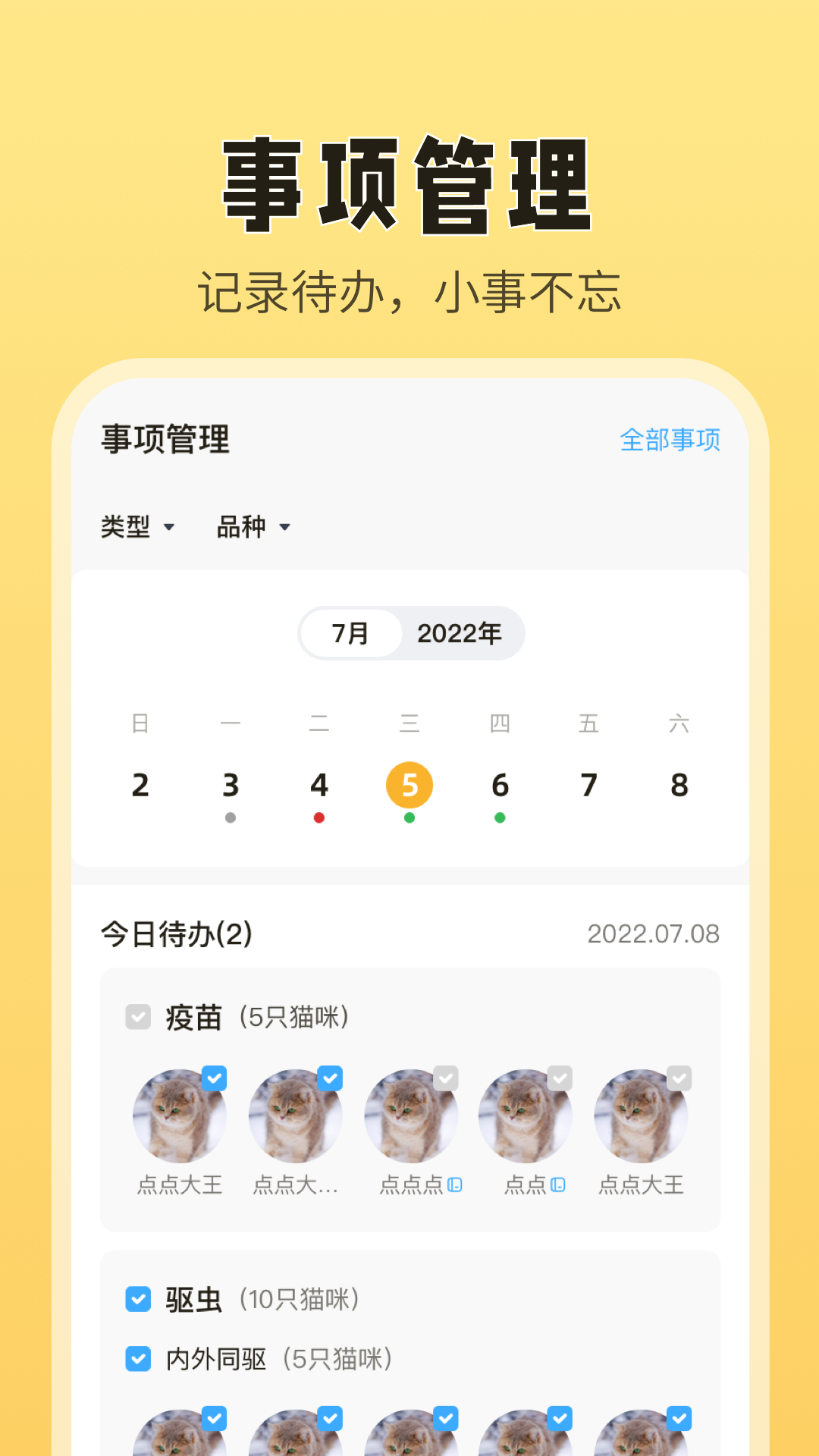
Task: Uncheck the 内外同驱 (5只猫咪) checkbox
Action: [138, 1359]
